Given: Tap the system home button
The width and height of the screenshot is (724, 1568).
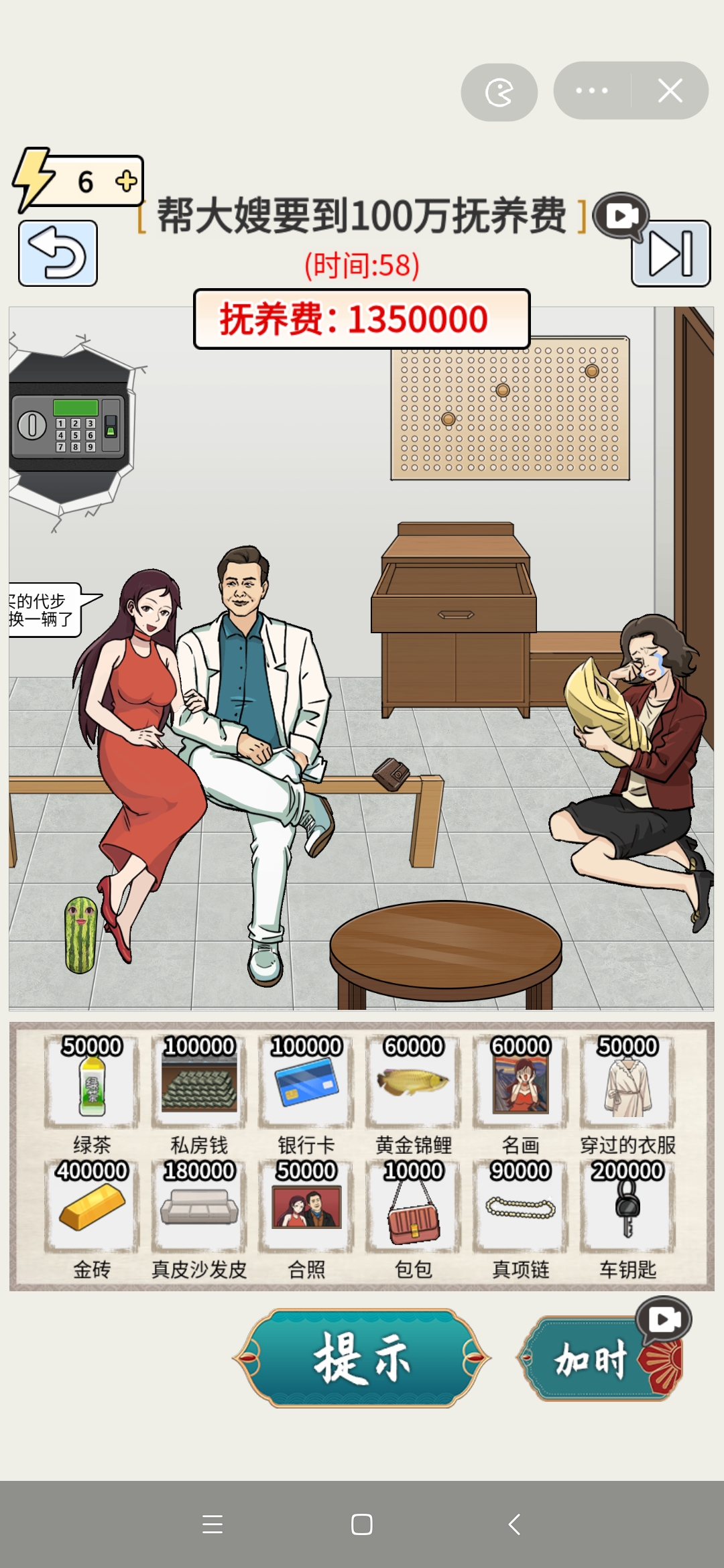Looking at the screenshot, I should (362, 1524).
